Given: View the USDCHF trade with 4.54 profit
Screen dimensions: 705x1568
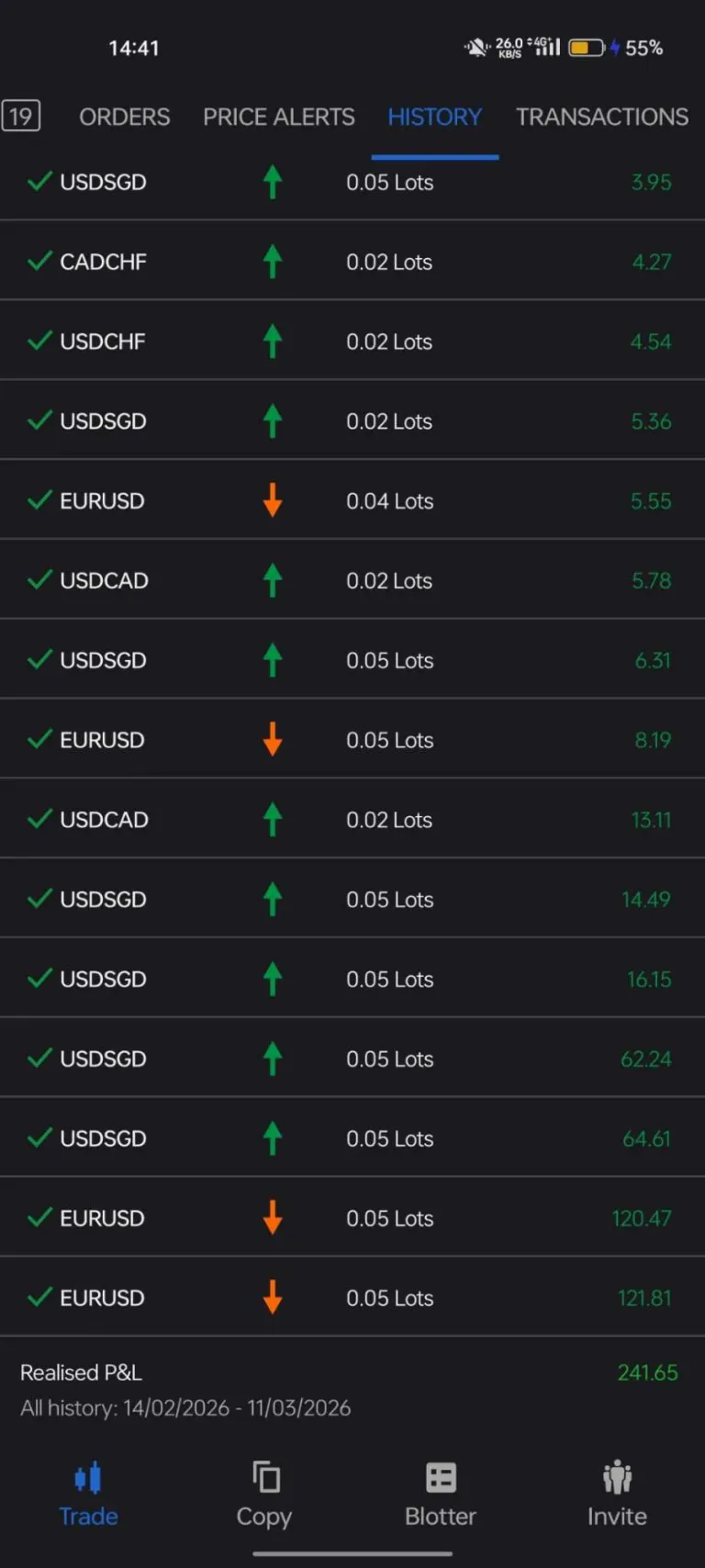Looking at the screenshot, I should [352, 342].
